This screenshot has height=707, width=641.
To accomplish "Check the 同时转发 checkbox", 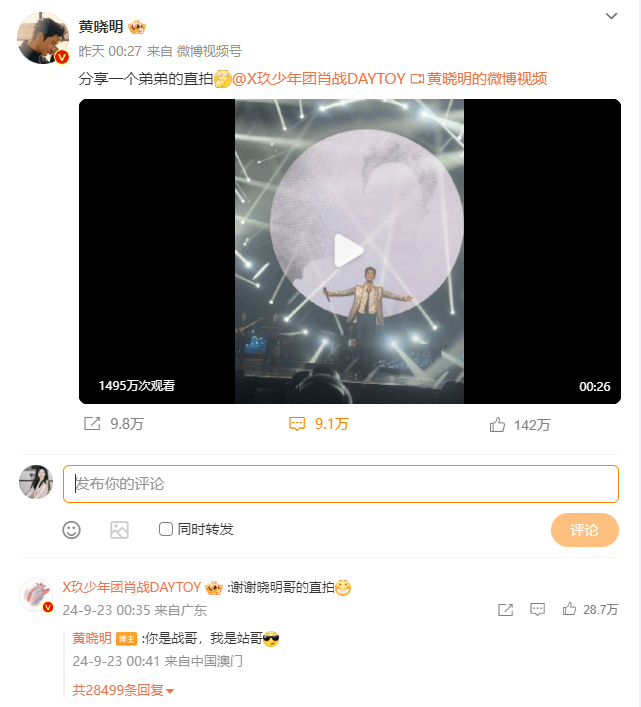I will (166, 529).
